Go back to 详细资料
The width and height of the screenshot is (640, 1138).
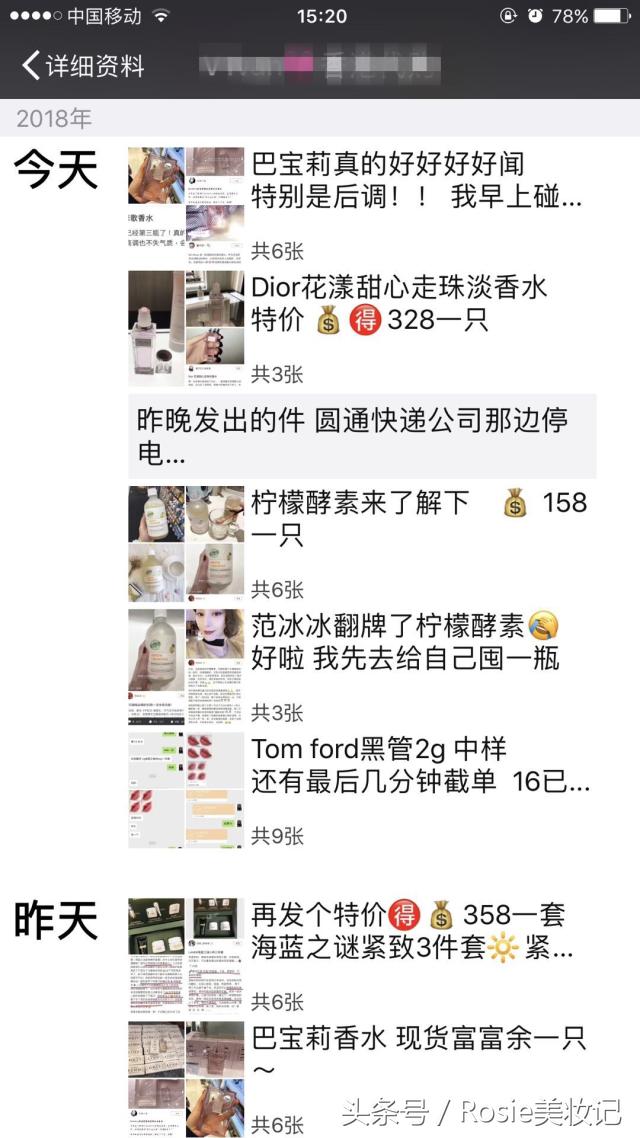(84, 67)
